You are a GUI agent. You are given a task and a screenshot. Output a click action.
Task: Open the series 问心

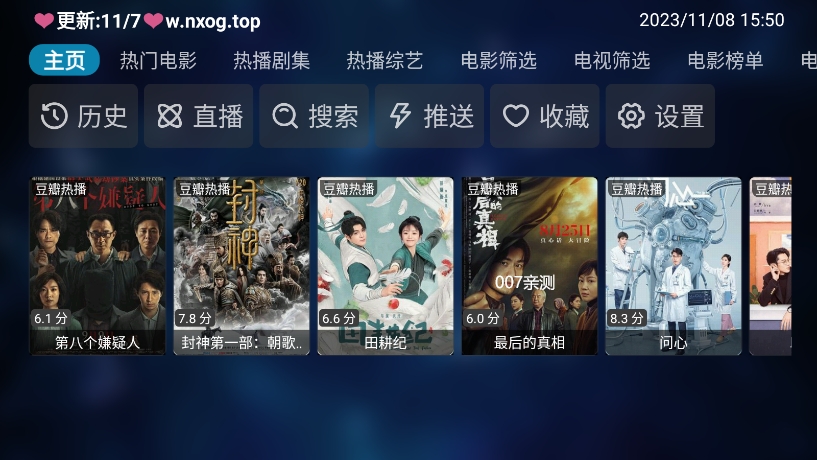[673, 266]
